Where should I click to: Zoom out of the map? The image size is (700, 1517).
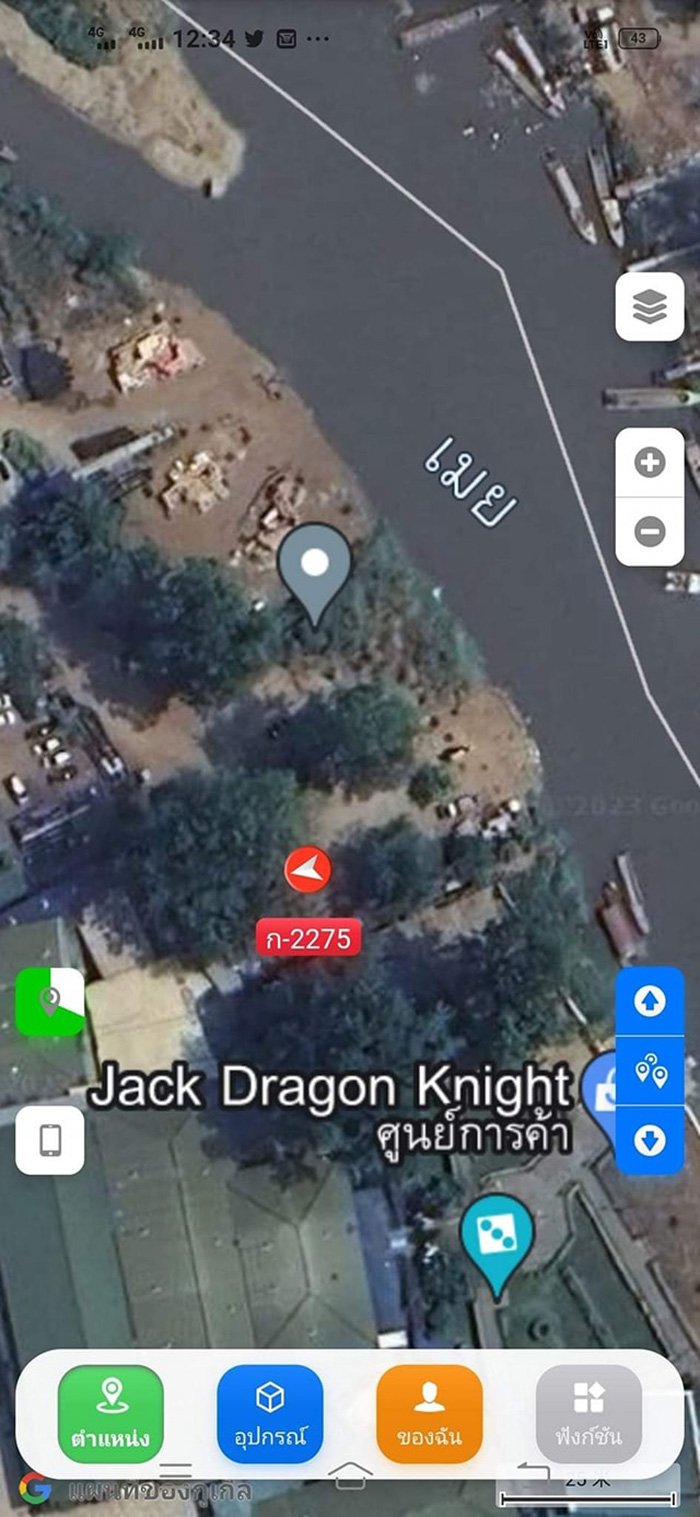click(650, 532)
